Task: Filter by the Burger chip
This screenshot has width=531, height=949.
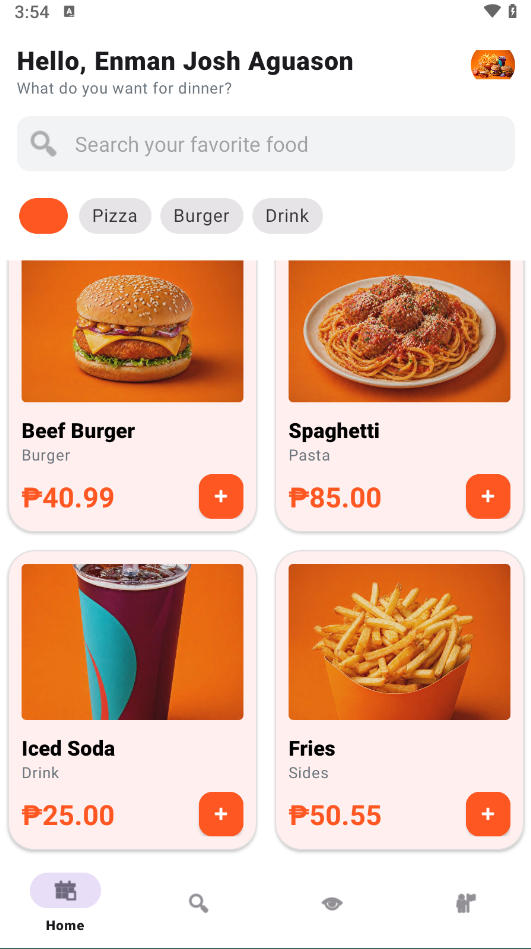Action: pyautogui.click(x=202, y=215)
